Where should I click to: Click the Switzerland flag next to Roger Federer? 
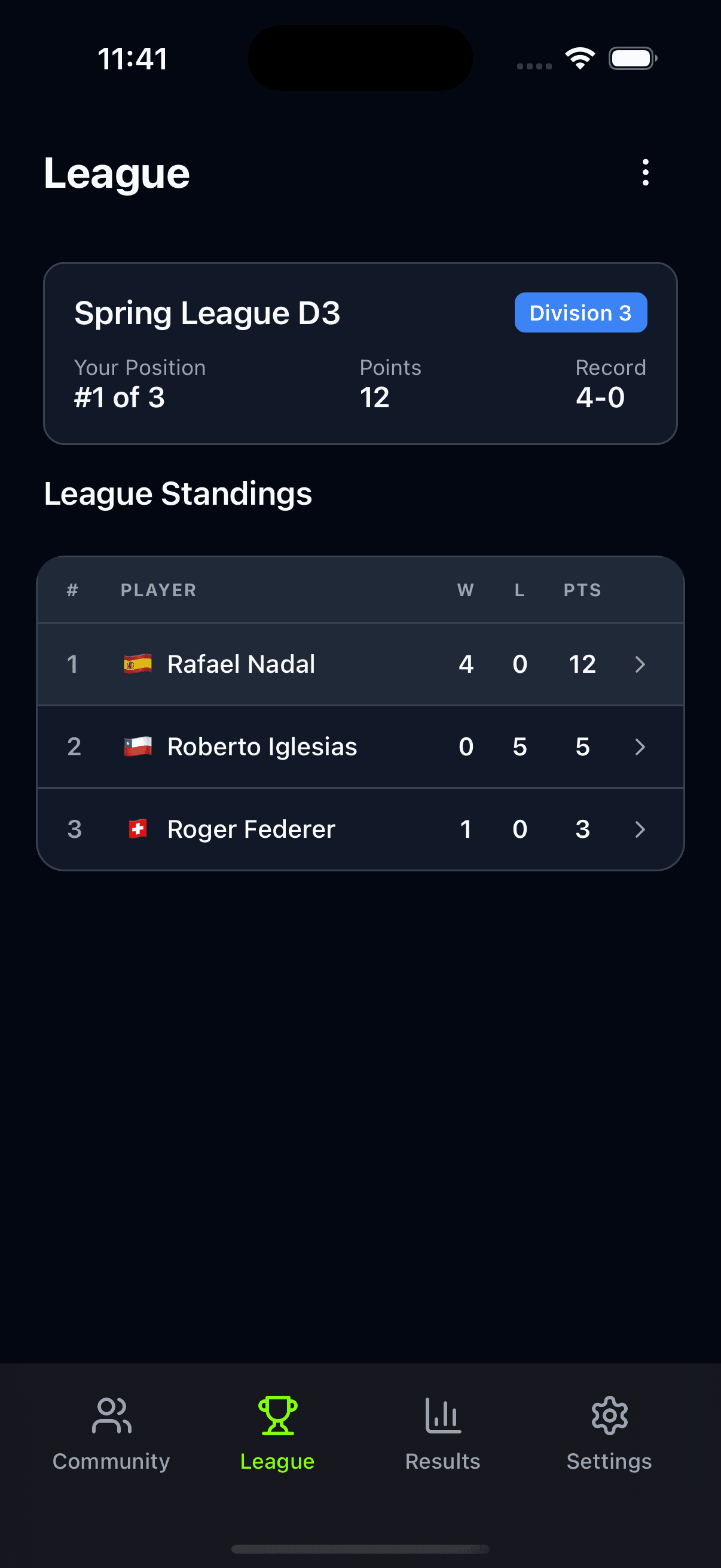click(x=139, y=828)
